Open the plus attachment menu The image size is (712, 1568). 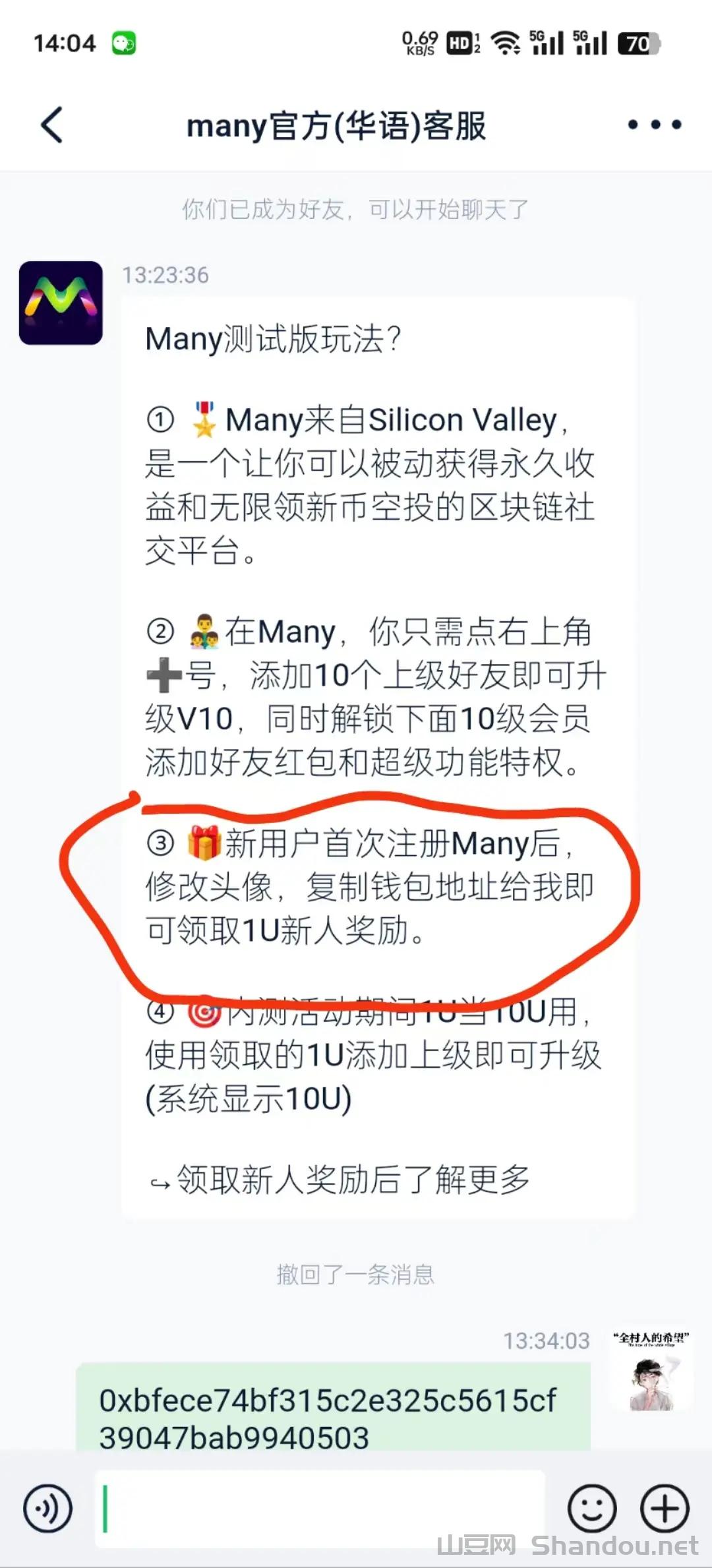point(665,1508)
